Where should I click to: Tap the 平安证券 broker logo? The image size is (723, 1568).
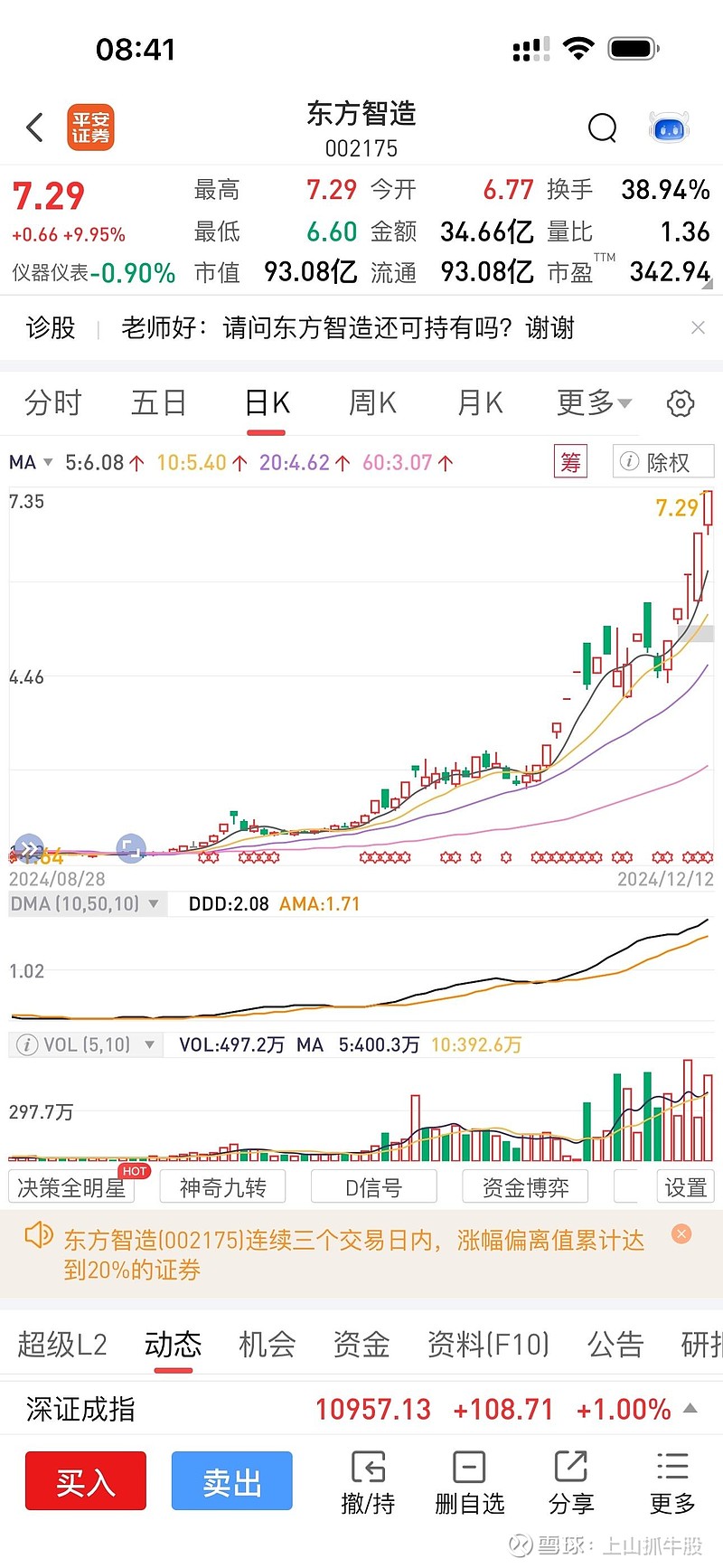point(90,128)
